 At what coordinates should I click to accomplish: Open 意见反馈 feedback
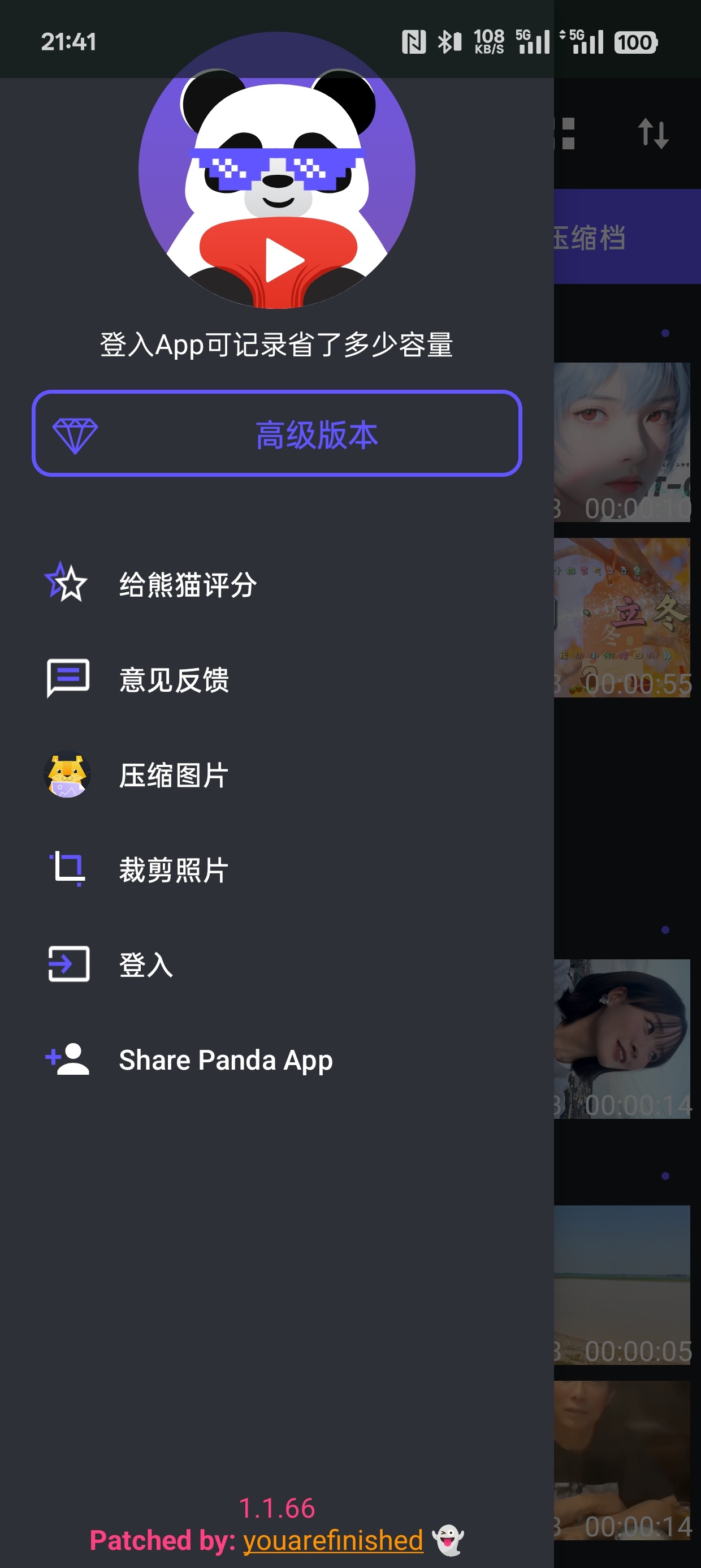click(174, 679)
